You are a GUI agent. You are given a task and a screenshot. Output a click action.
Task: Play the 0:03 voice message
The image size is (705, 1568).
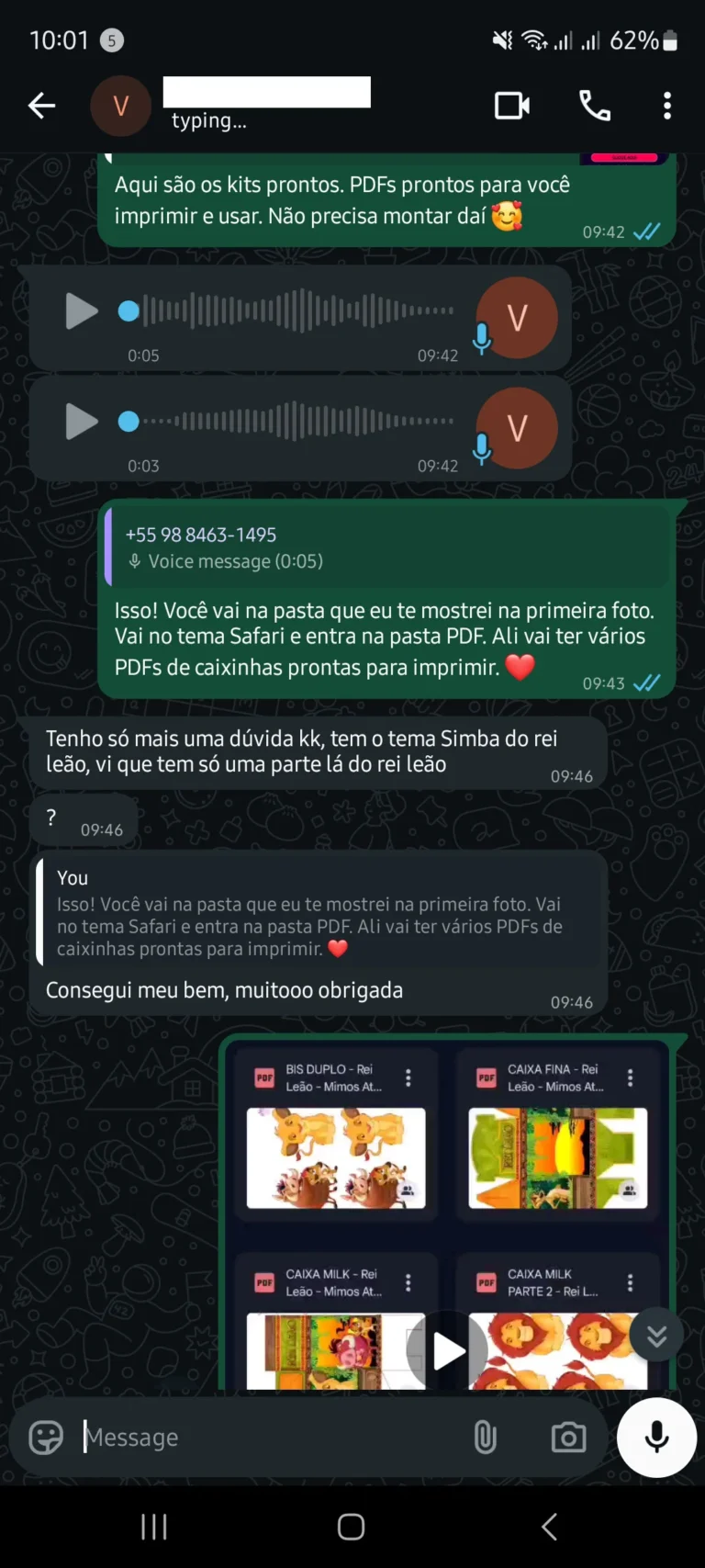81,423
